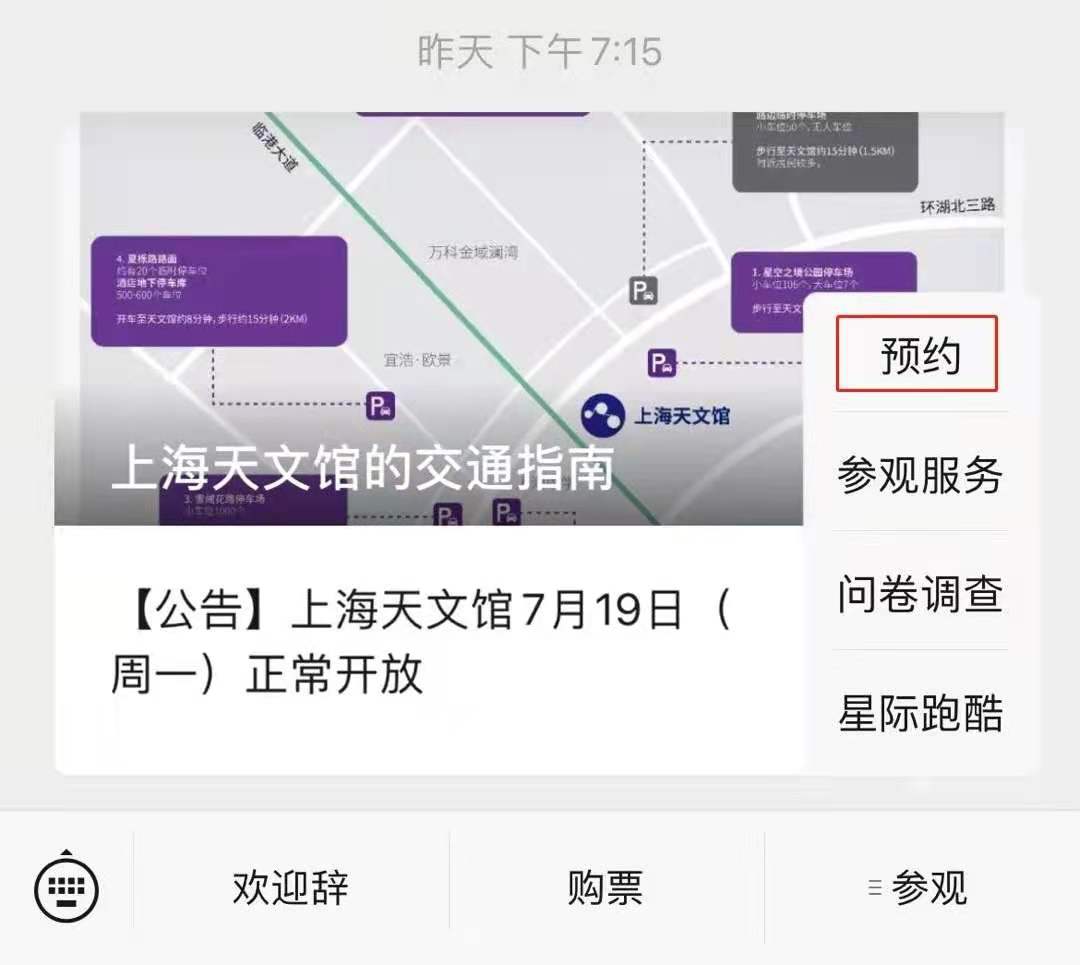Viewport: 1080px width, 965px height.
Task: Choose 问卷调查 from the popup menu
Action: 920,594
